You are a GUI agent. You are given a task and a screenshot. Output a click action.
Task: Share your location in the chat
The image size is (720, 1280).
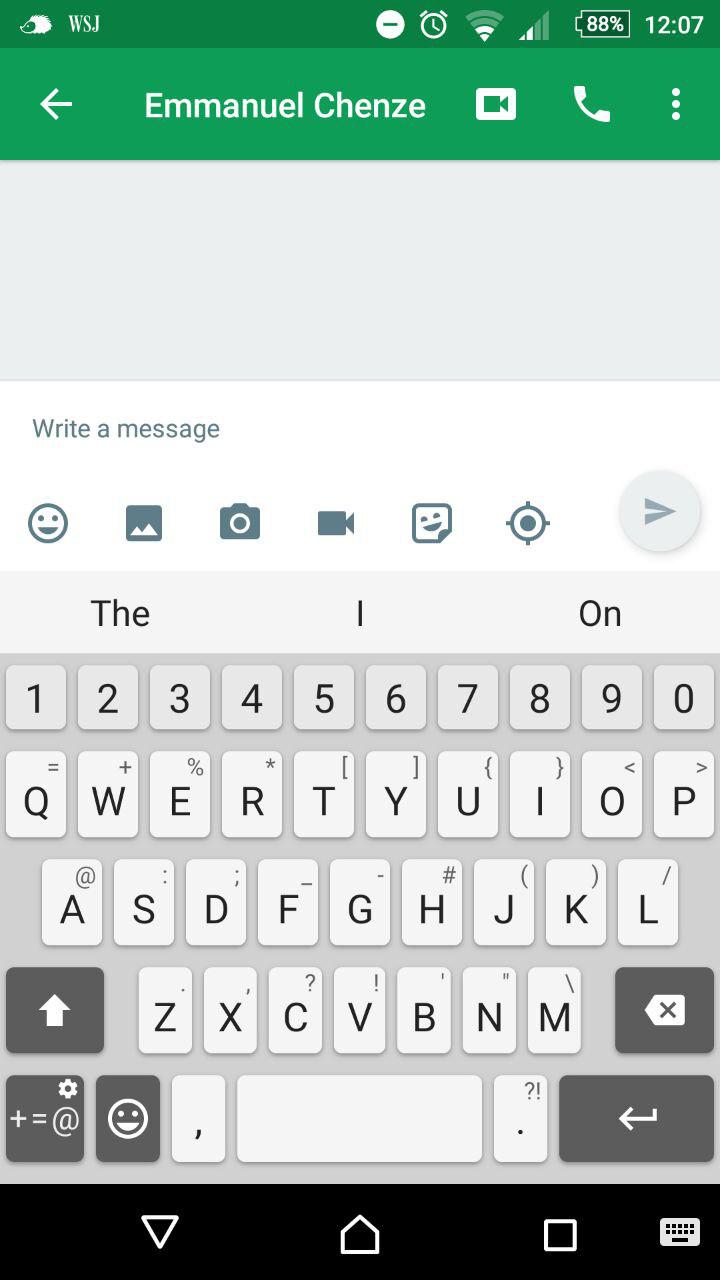(x=528, y=523)
